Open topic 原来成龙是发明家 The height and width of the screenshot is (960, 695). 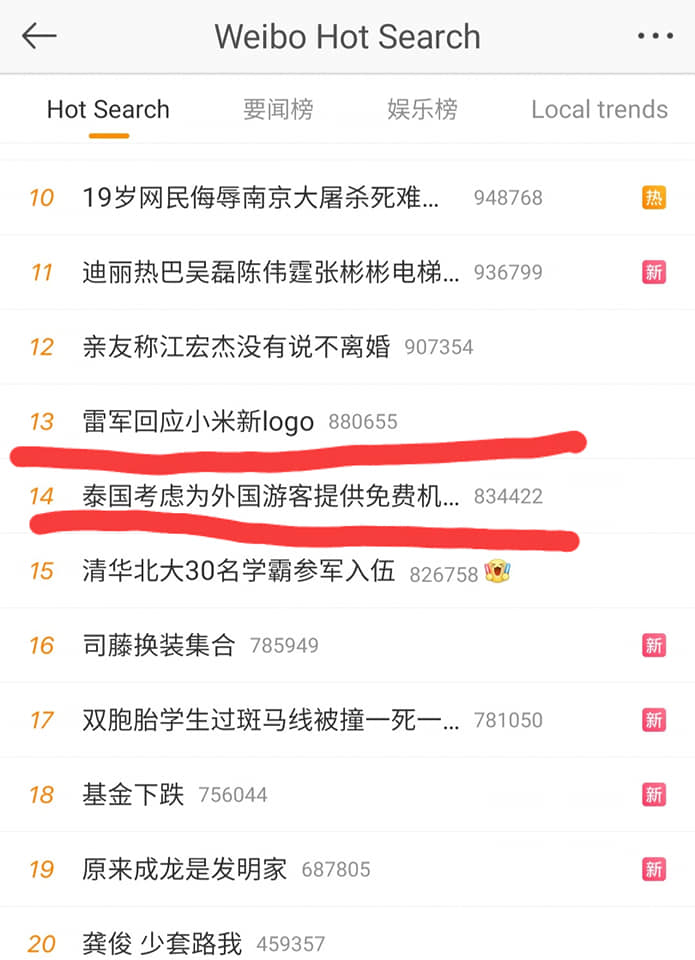(x=185, y=869)
